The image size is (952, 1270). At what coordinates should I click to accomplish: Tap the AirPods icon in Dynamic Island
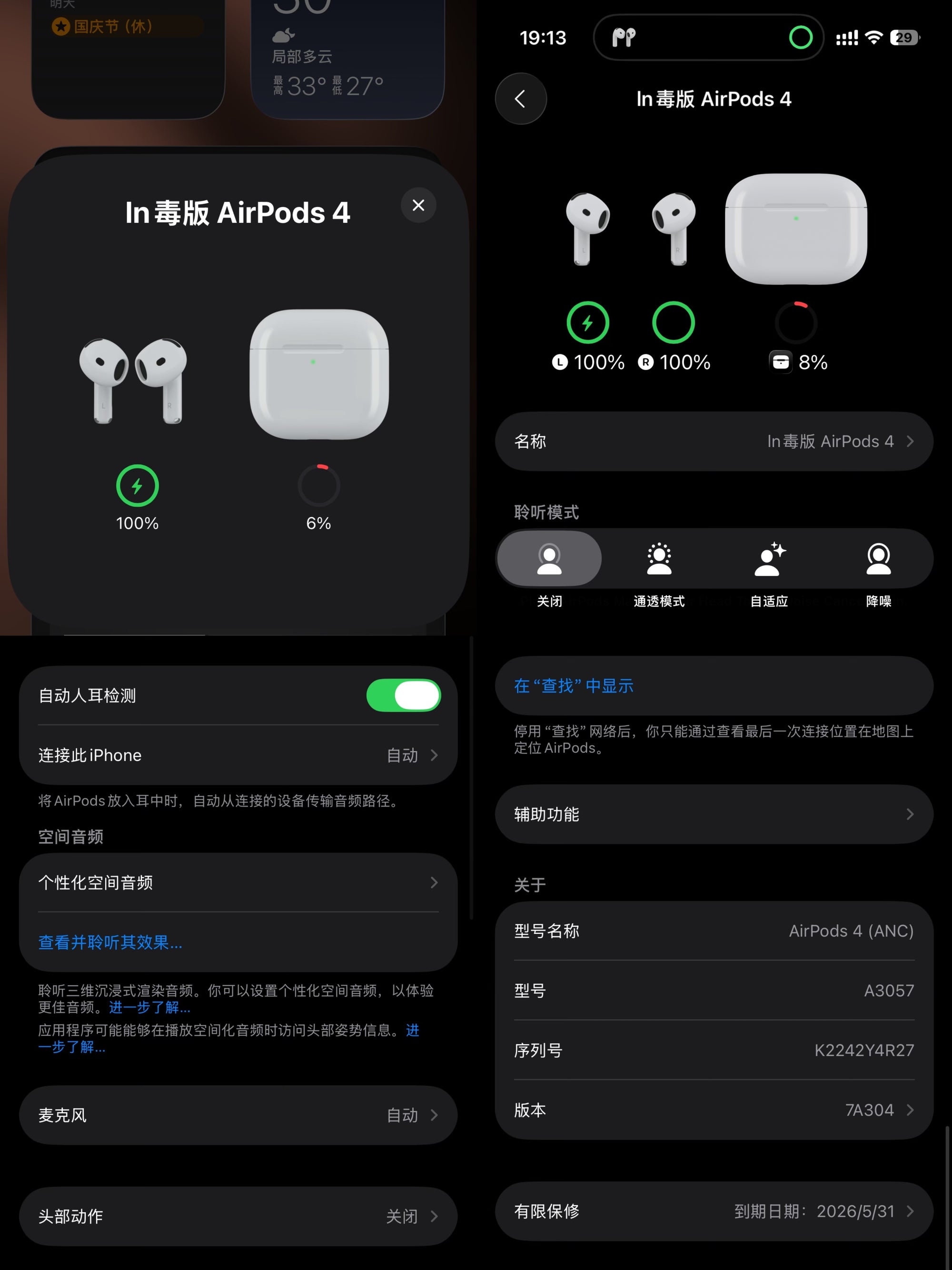coord(625,37)
